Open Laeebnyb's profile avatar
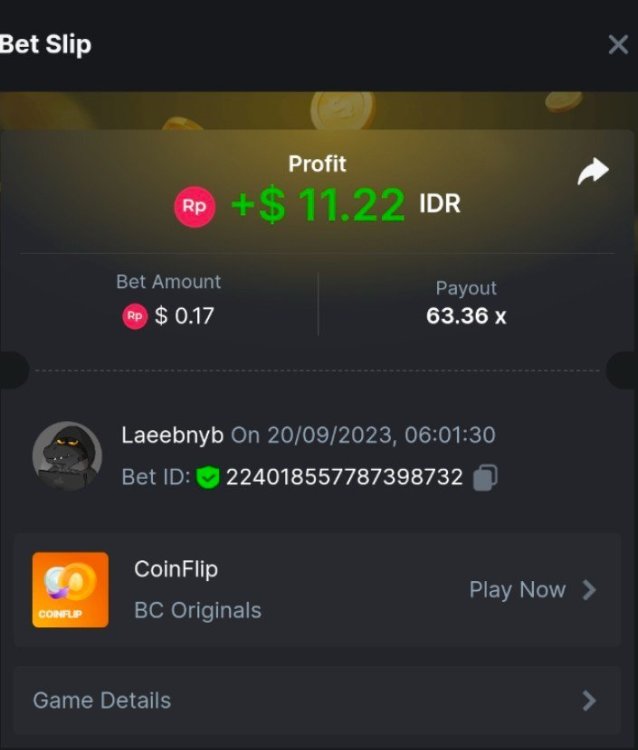This screenshot has width=638, height=750. 67,456
